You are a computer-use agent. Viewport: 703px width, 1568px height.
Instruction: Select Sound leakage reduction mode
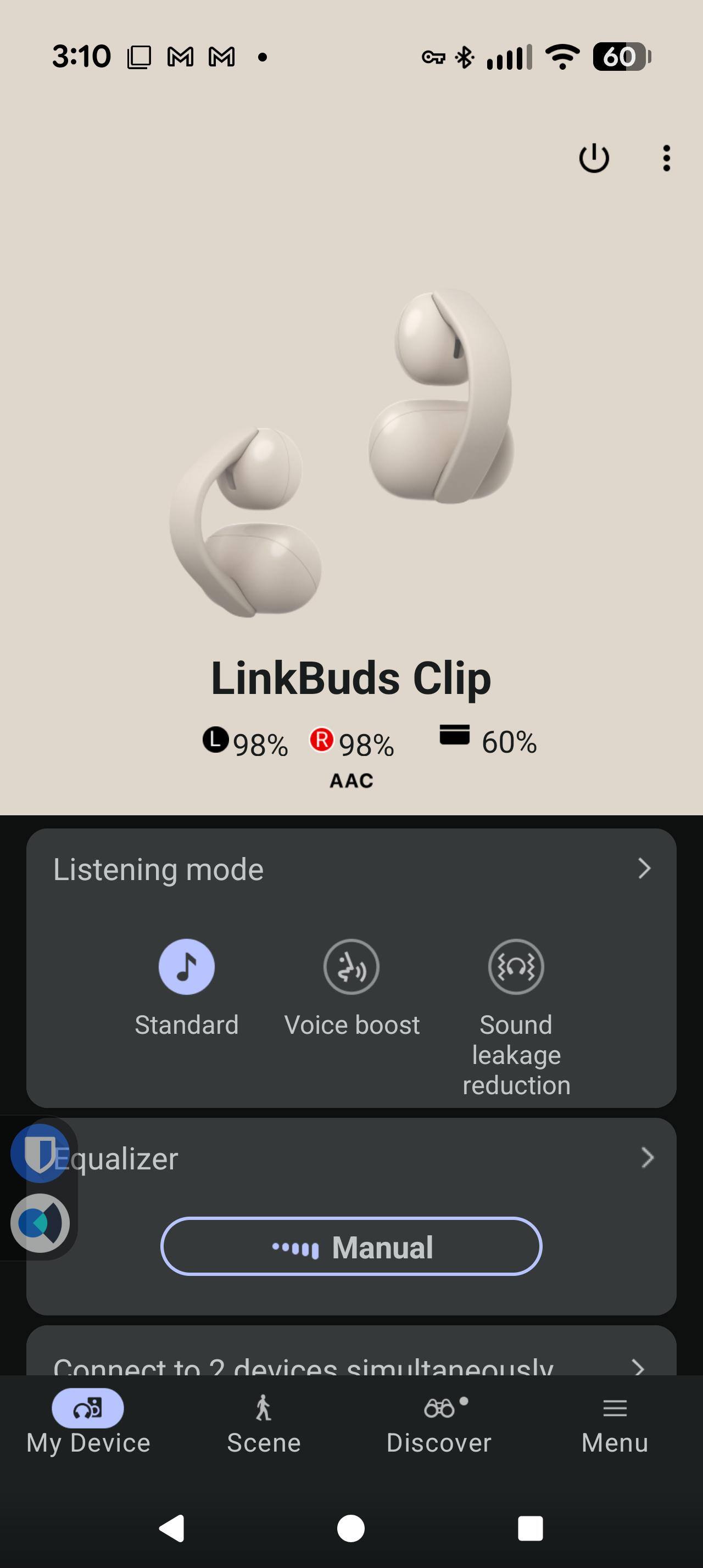coord(516,967)
